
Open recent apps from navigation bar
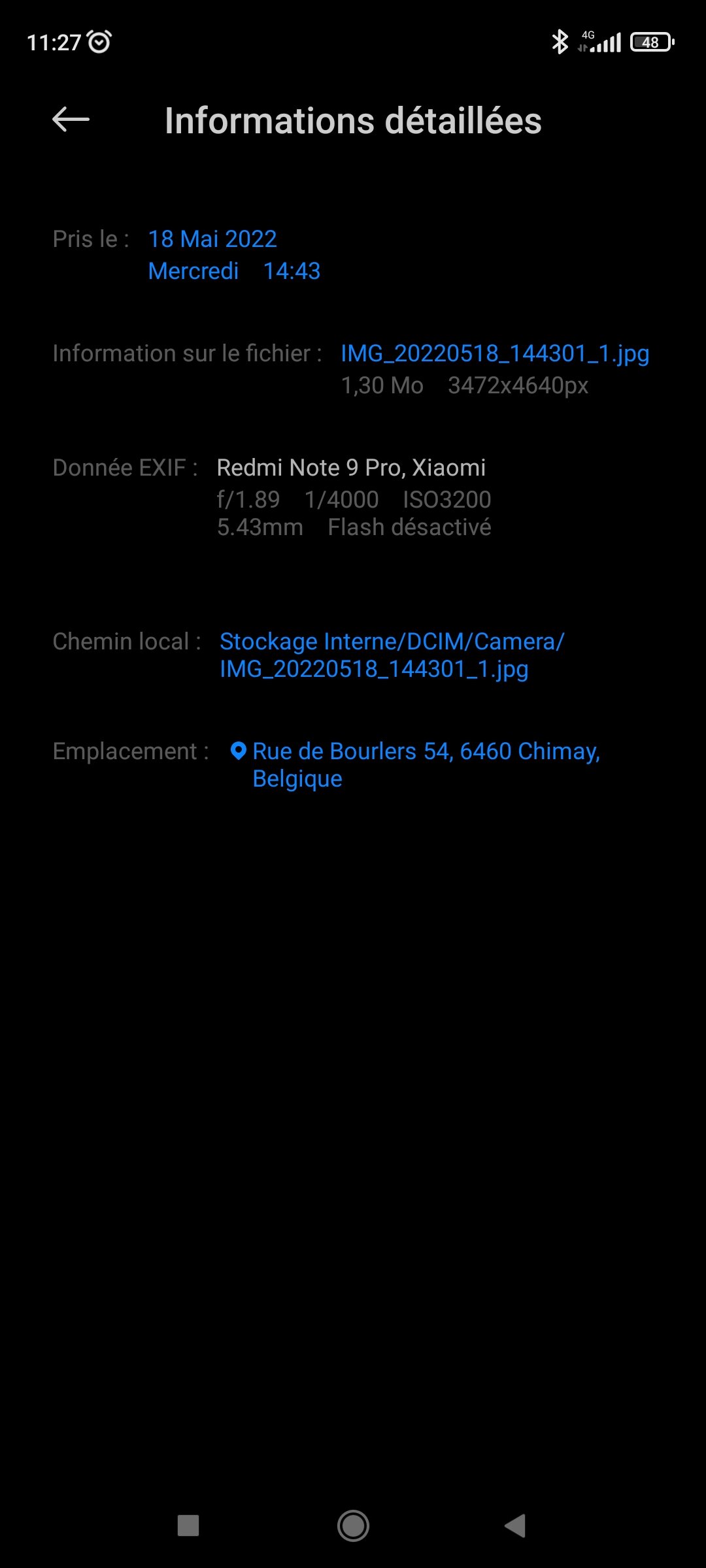(x=188, y=1526)
